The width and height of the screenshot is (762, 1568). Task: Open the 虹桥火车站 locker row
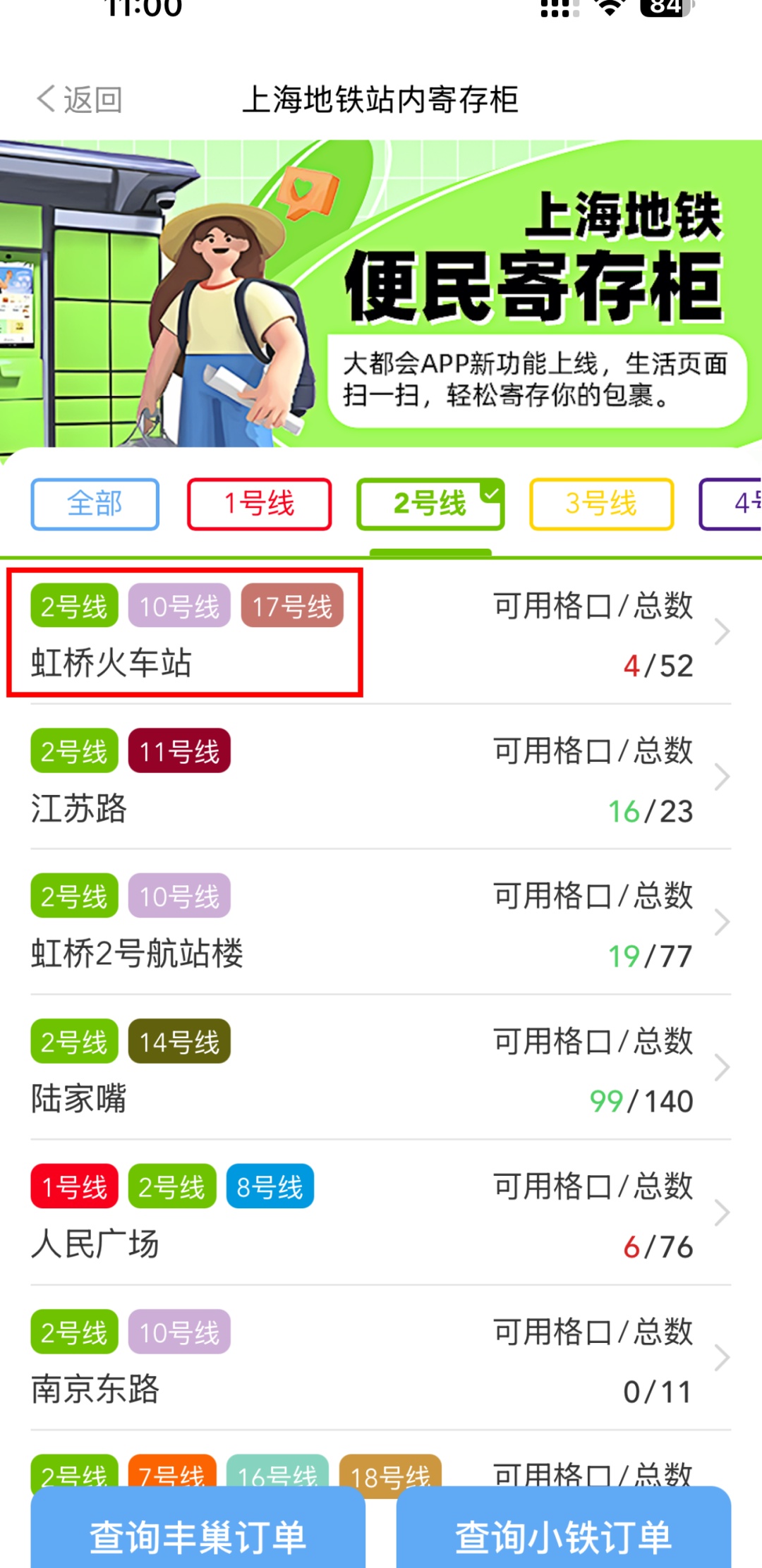click(x=381, y=633)
